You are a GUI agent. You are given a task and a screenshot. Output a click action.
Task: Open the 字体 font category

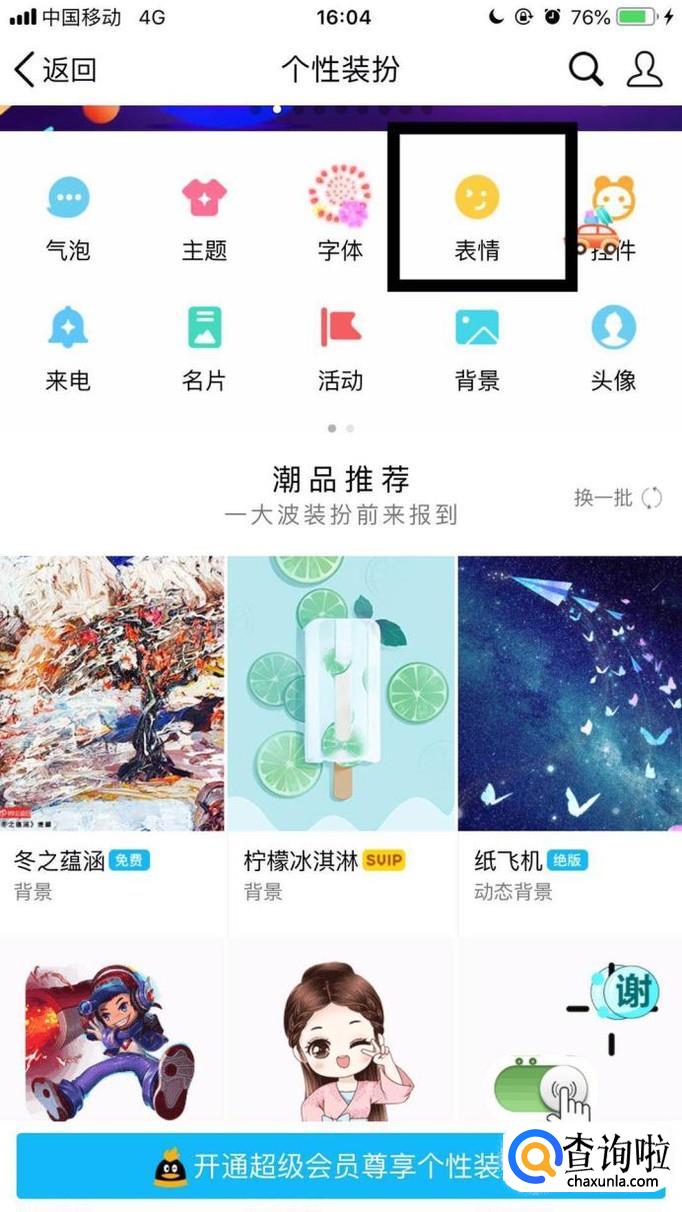pos(340,216)
